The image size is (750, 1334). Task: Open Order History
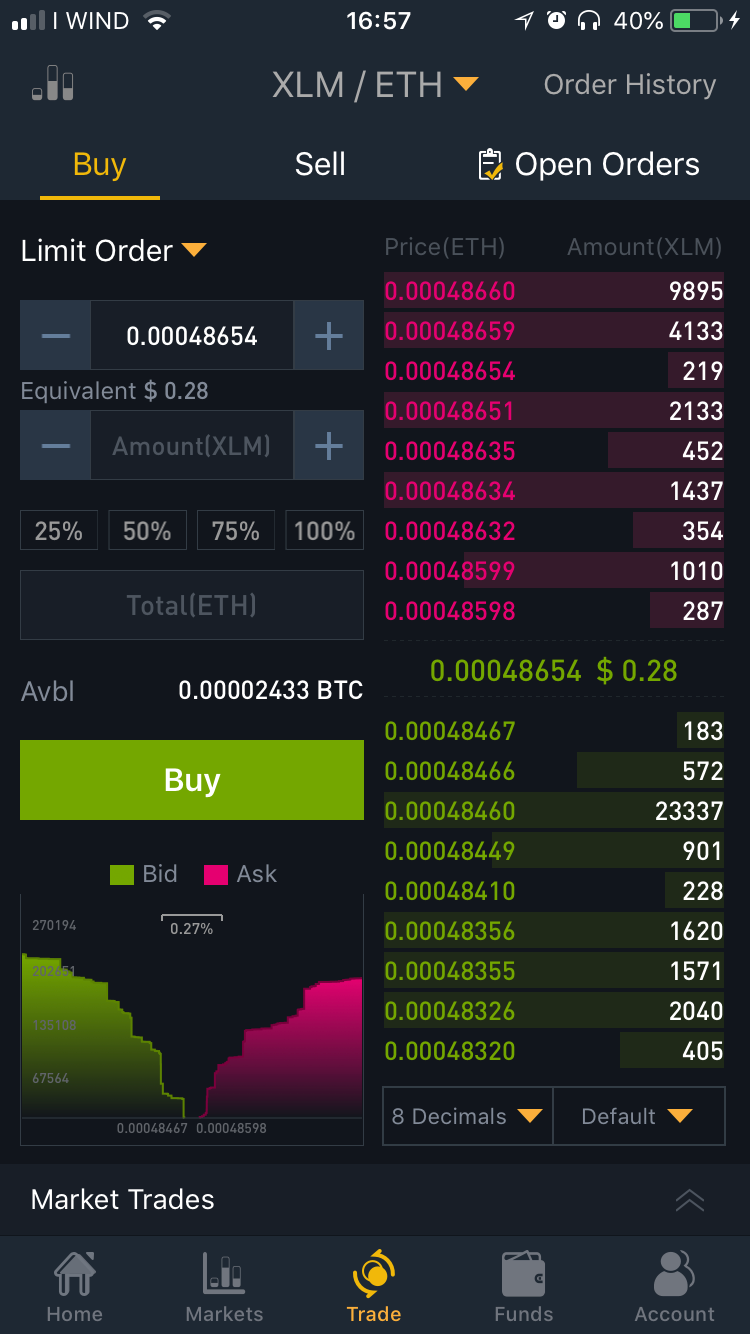point(630,85)
